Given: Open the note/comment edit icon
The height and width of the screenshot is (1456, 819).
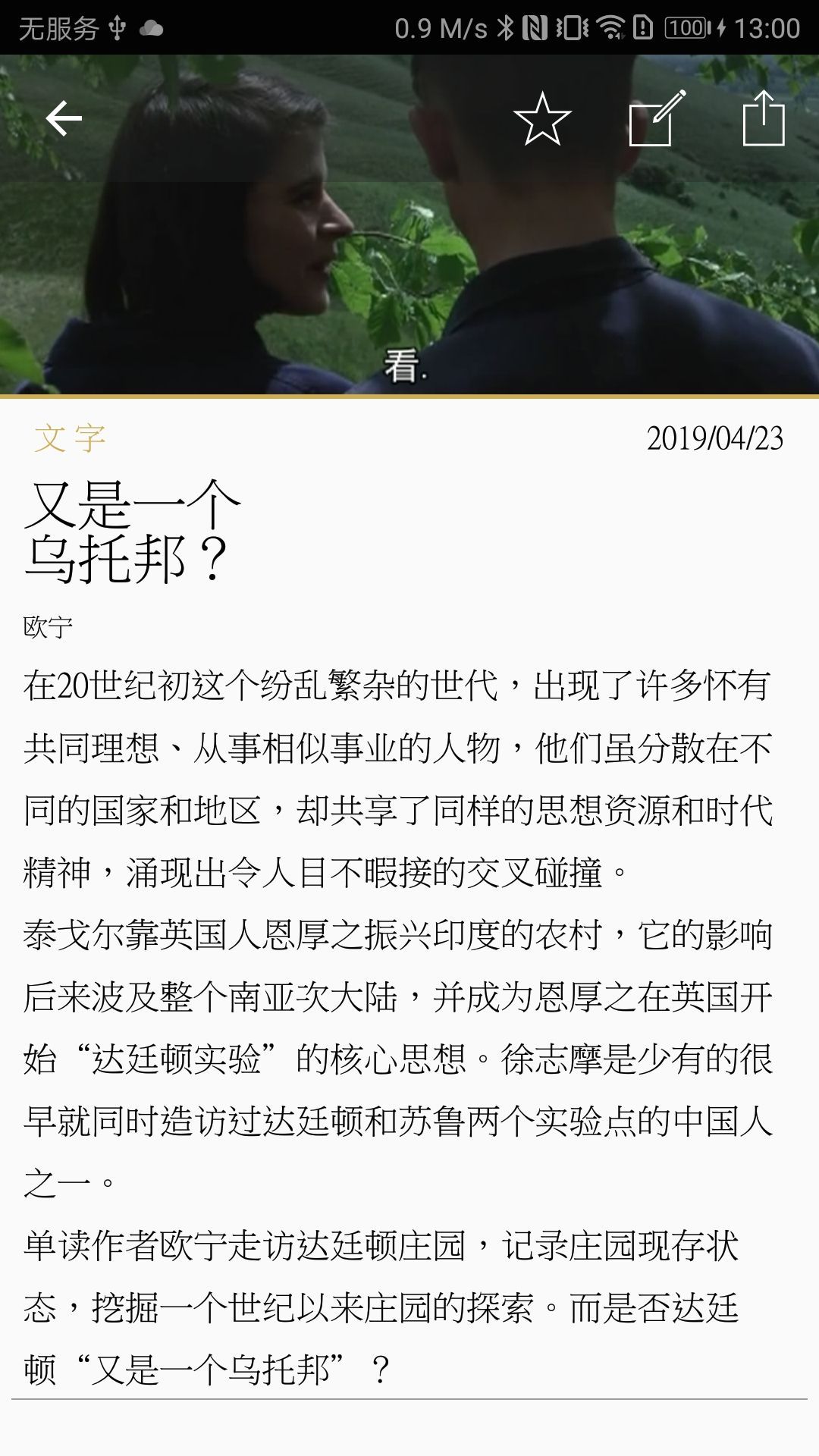Looking at the screenshot, I should [656, 119].
